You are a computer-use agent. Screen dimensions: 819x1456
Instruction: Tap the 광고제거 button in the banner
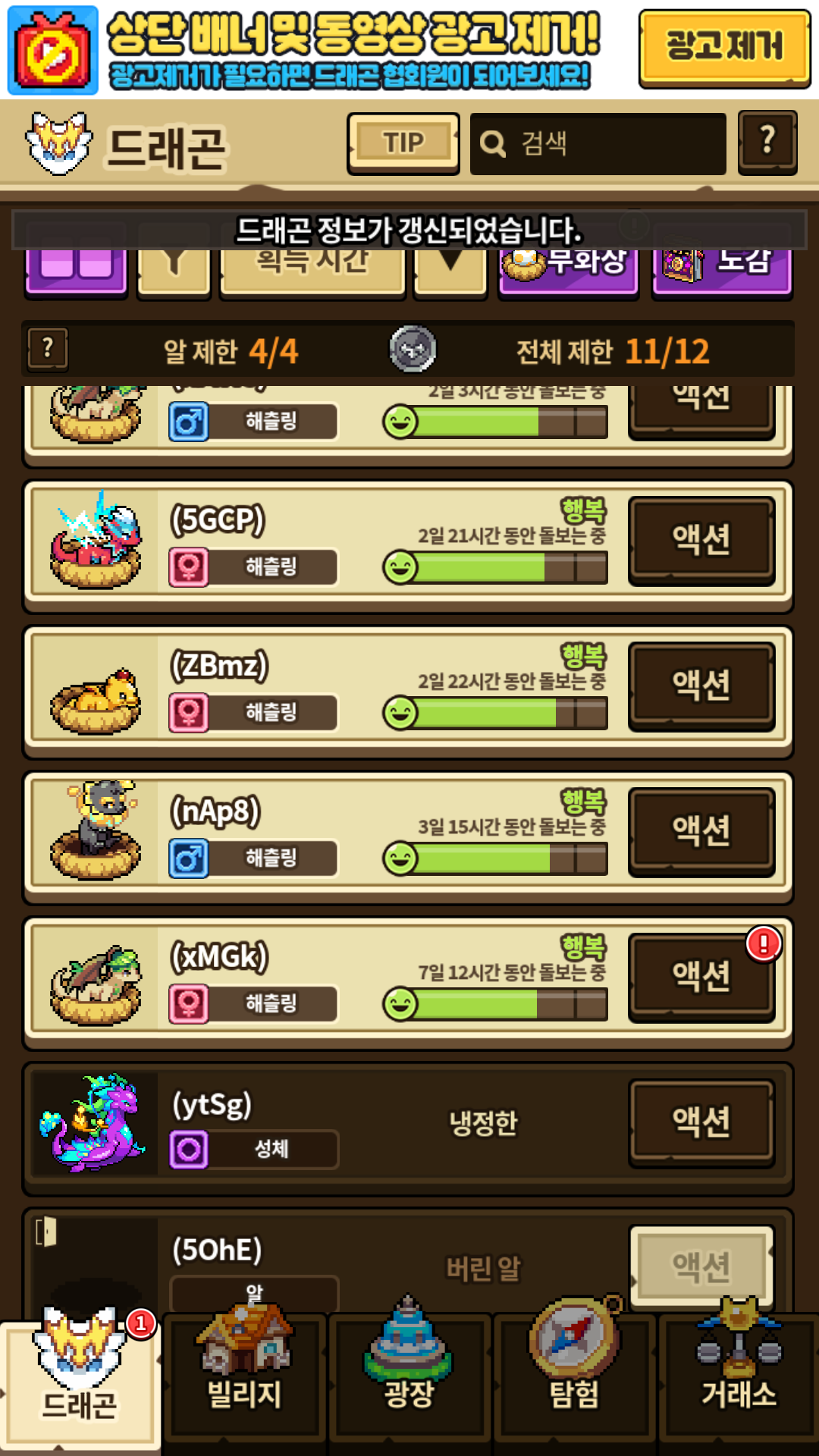(724, 47)
